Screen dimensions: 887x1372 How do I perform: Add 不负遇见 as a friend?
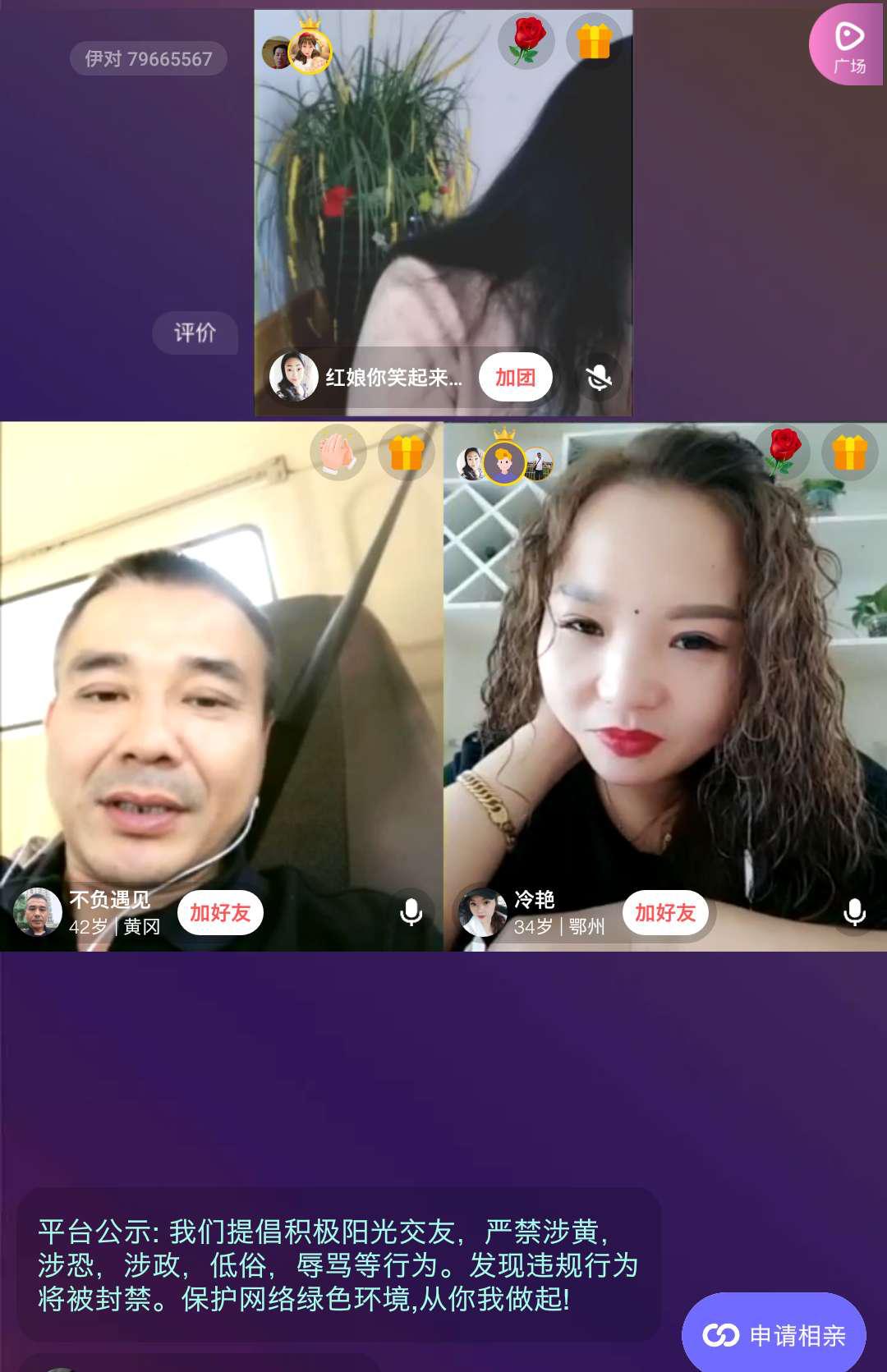click(220, 912)
